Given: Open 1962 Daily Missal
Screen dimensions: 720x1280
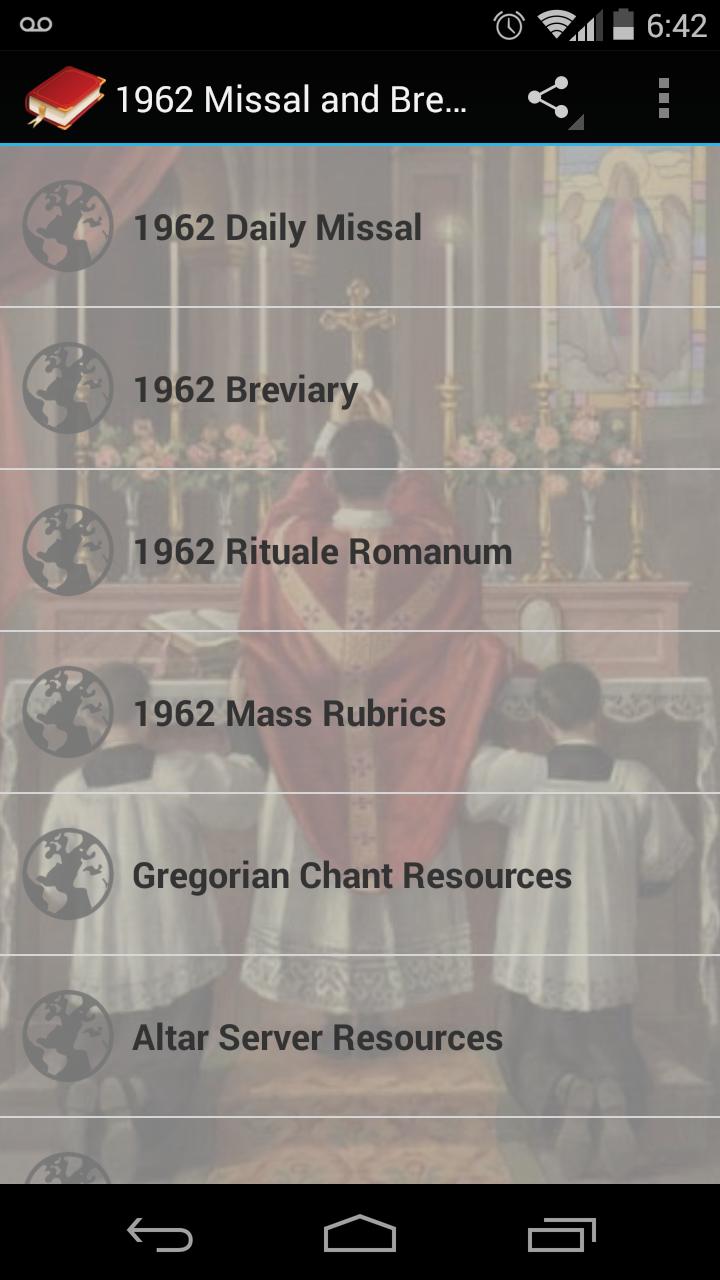Looking at the screenshot, I should pyautogui.click(x=360, y=227).
